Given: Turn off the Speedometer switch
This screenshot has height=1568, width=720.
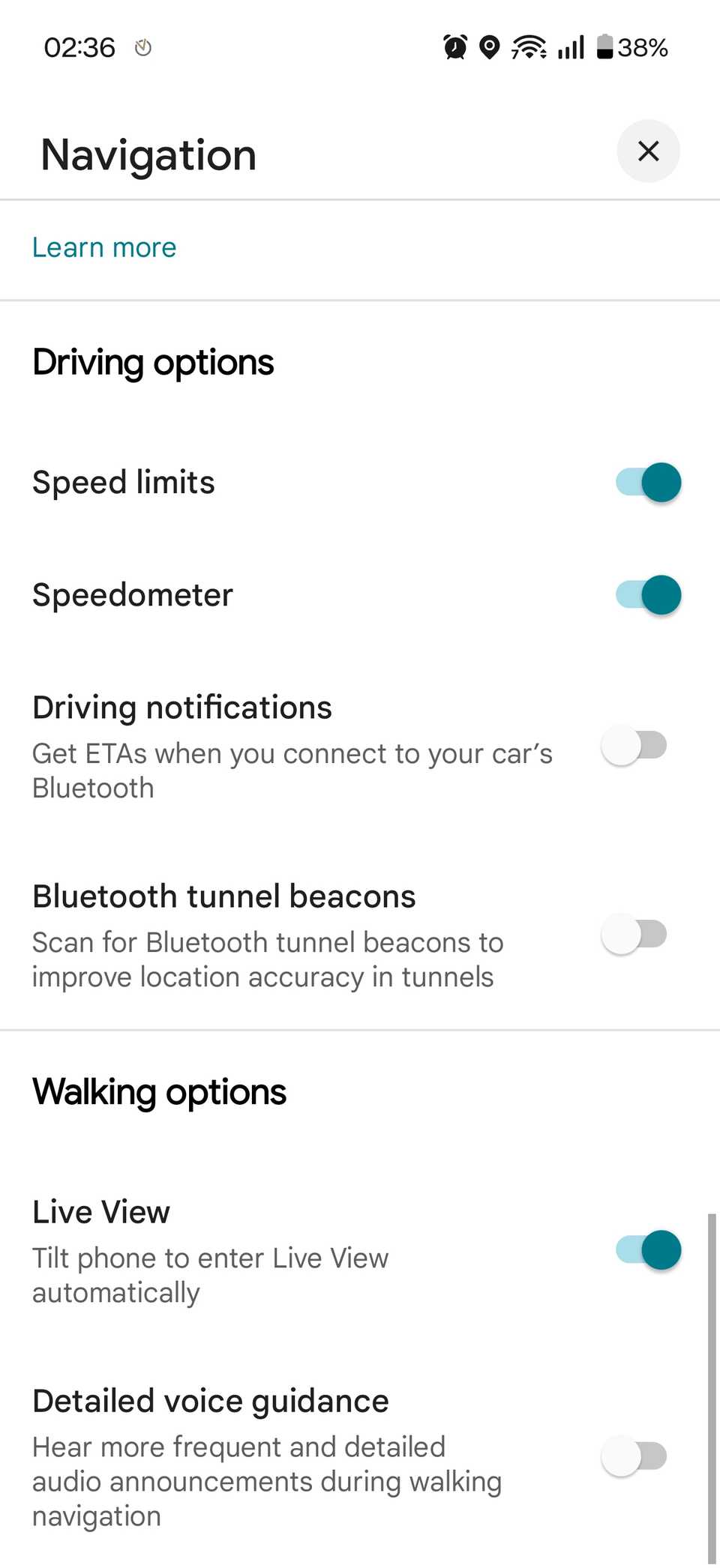Looking at the screenshot, I should (x=646, y=594).
